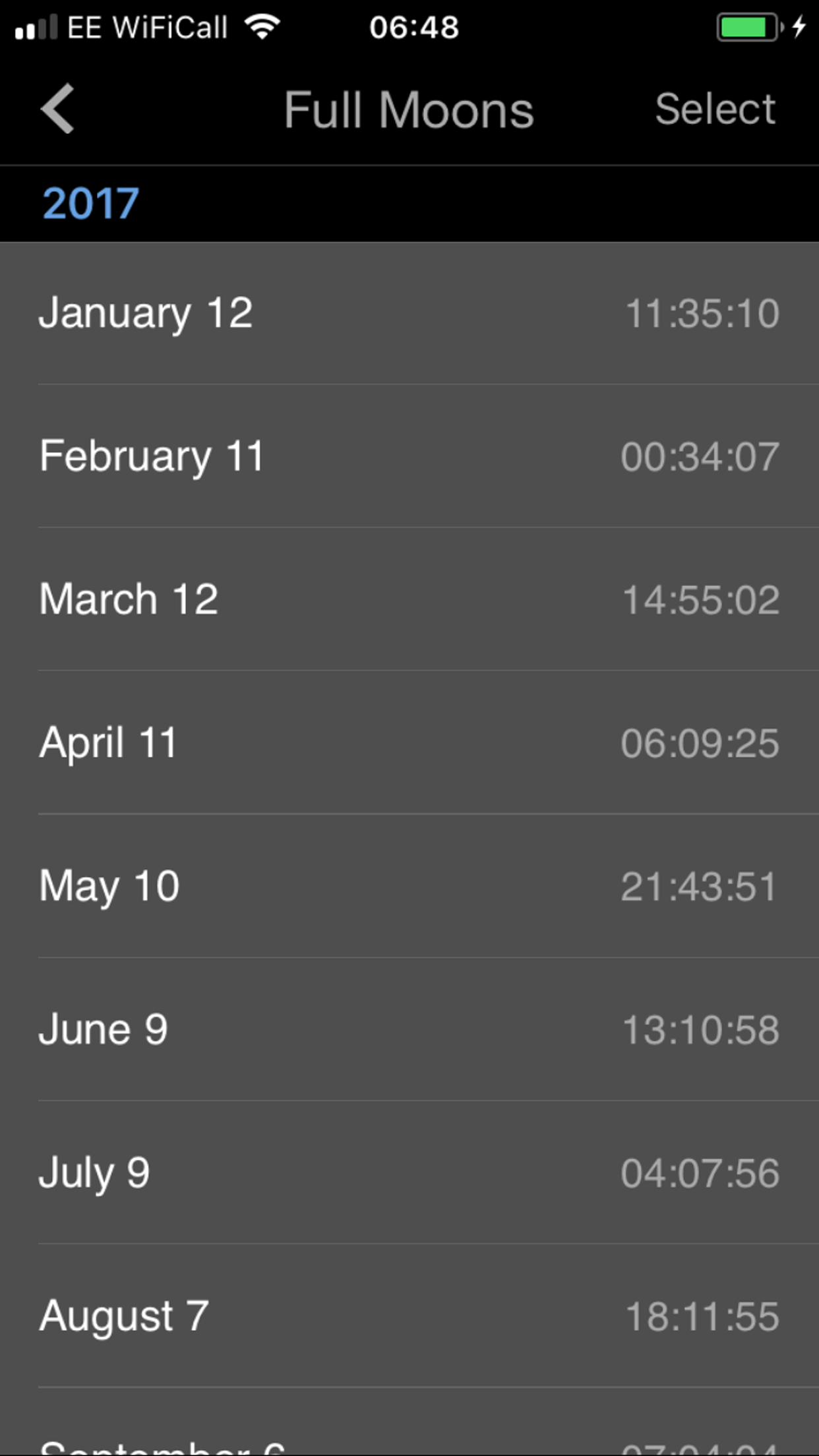
Task: Tap the June 9 entry
Action: 409,1029
